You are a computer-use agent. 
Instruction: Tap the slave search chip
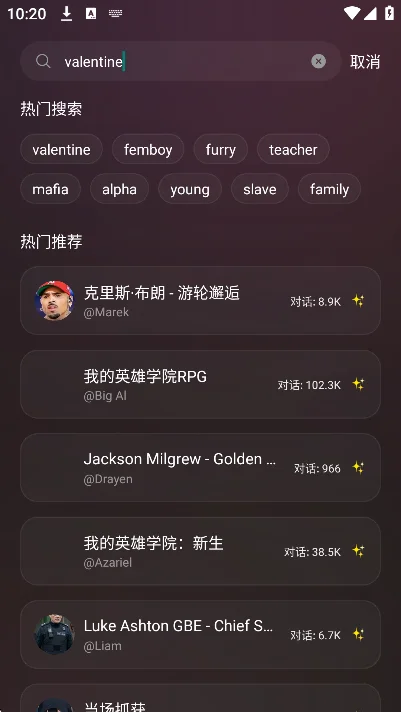pyautogui.click(x=260, y=189)
